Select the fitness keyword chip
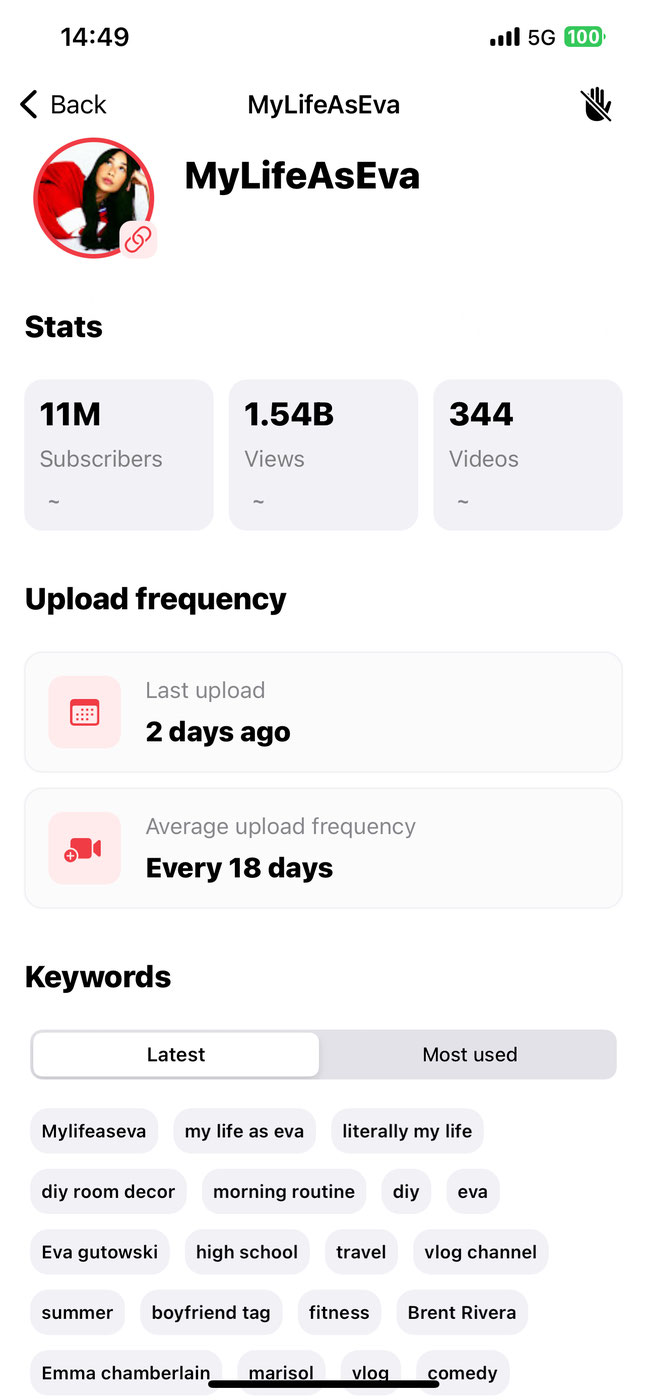647x1400 pixels. click(x=339, y=1312)
